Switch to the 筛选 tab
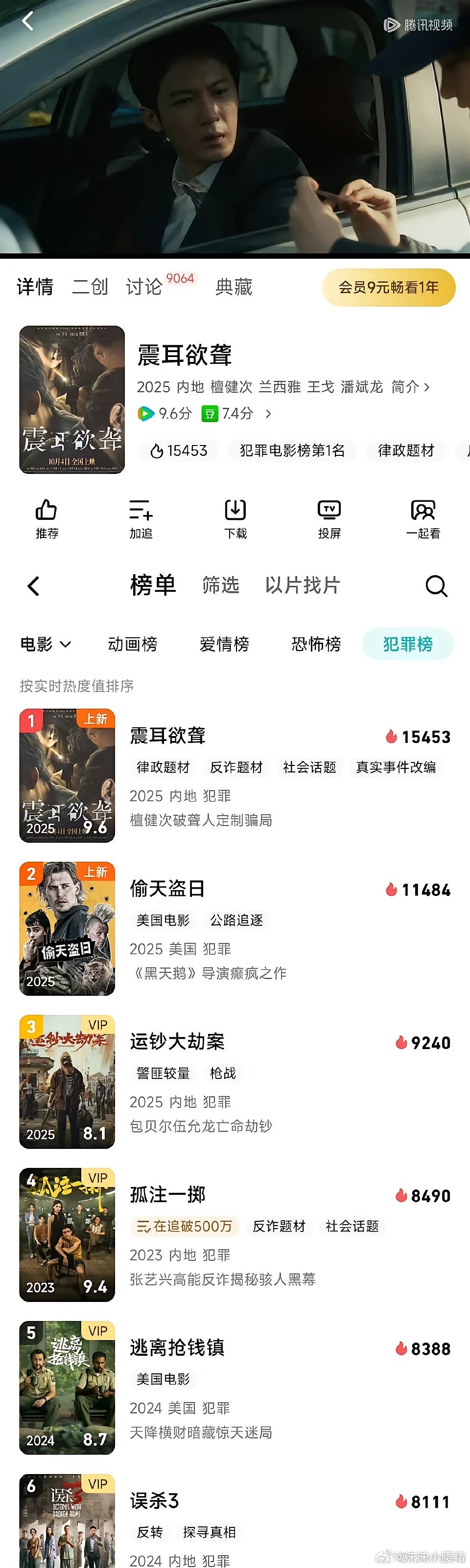 [221, 585]
